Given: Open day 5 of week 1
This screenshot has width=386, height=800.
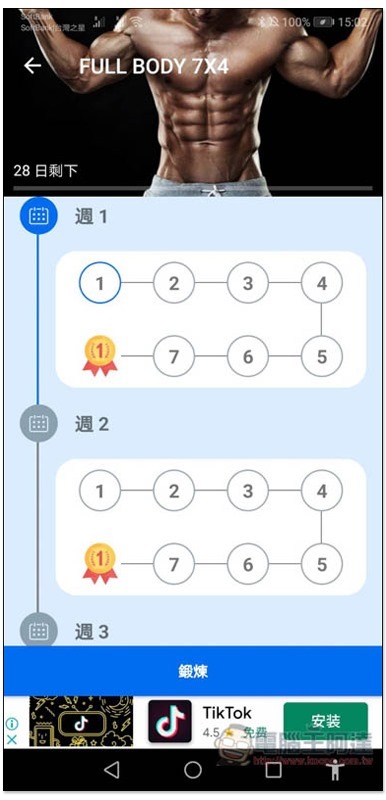Looking at the screenshot, I should (322, 356).
